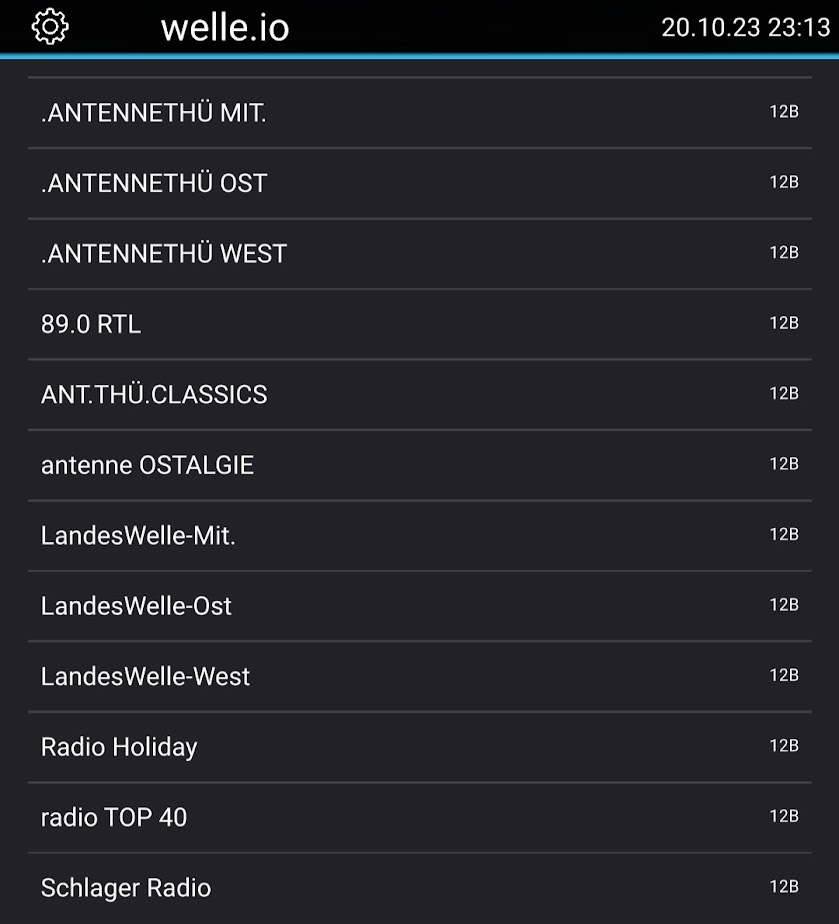Select the .ANTENNETHÜ OST station
Image resolution: width=839 pixels, height=924 pixels.
154,183
